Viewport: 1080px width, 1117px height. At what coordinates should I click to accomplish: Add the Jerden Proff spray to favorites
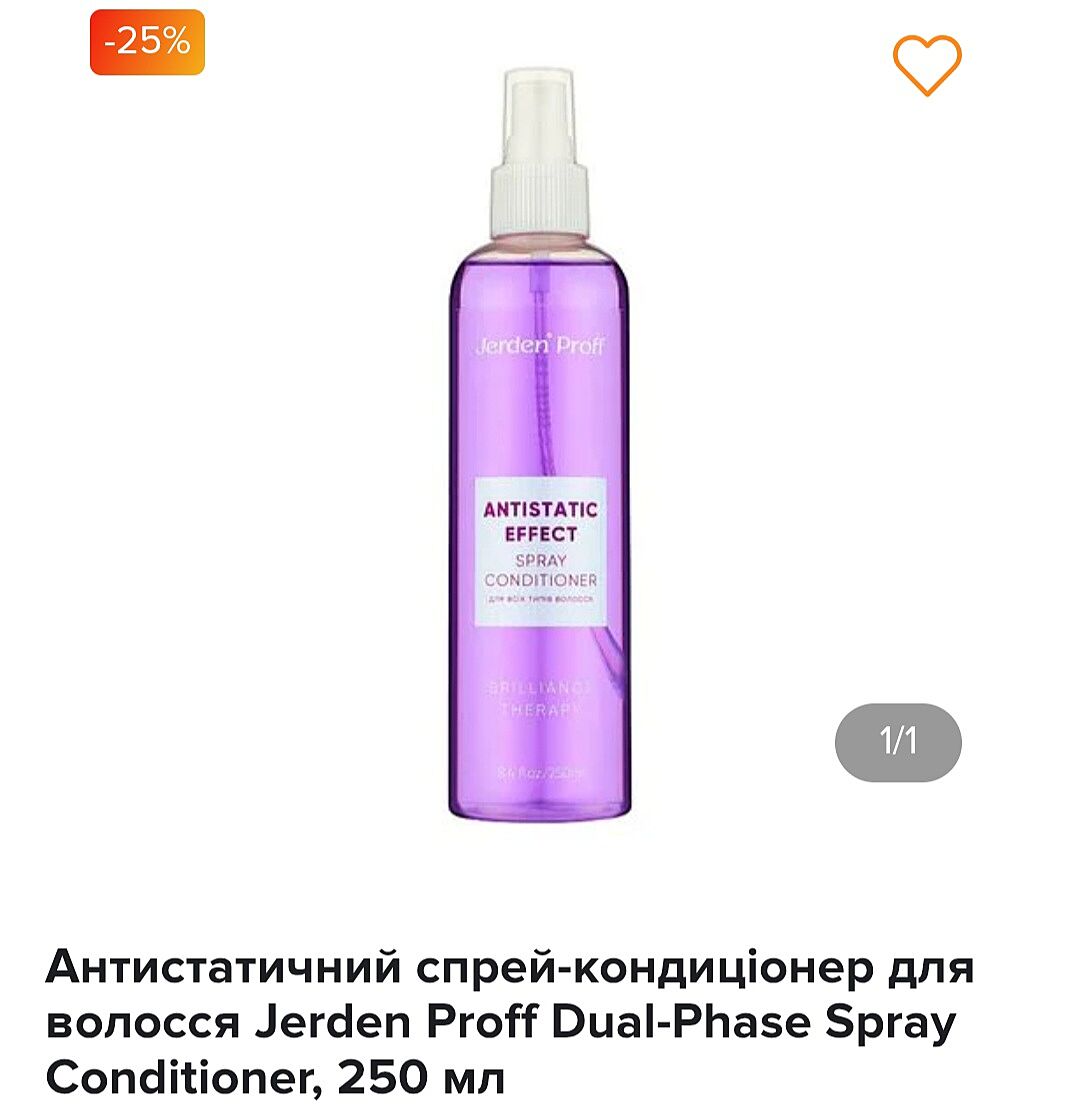point(926,65)
